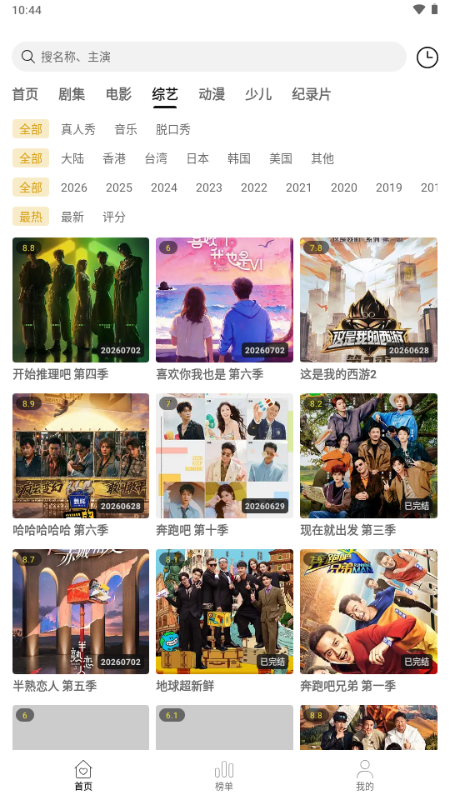Open 半熟恋人 第五季
450x800 pixels.
pos(81,621)
